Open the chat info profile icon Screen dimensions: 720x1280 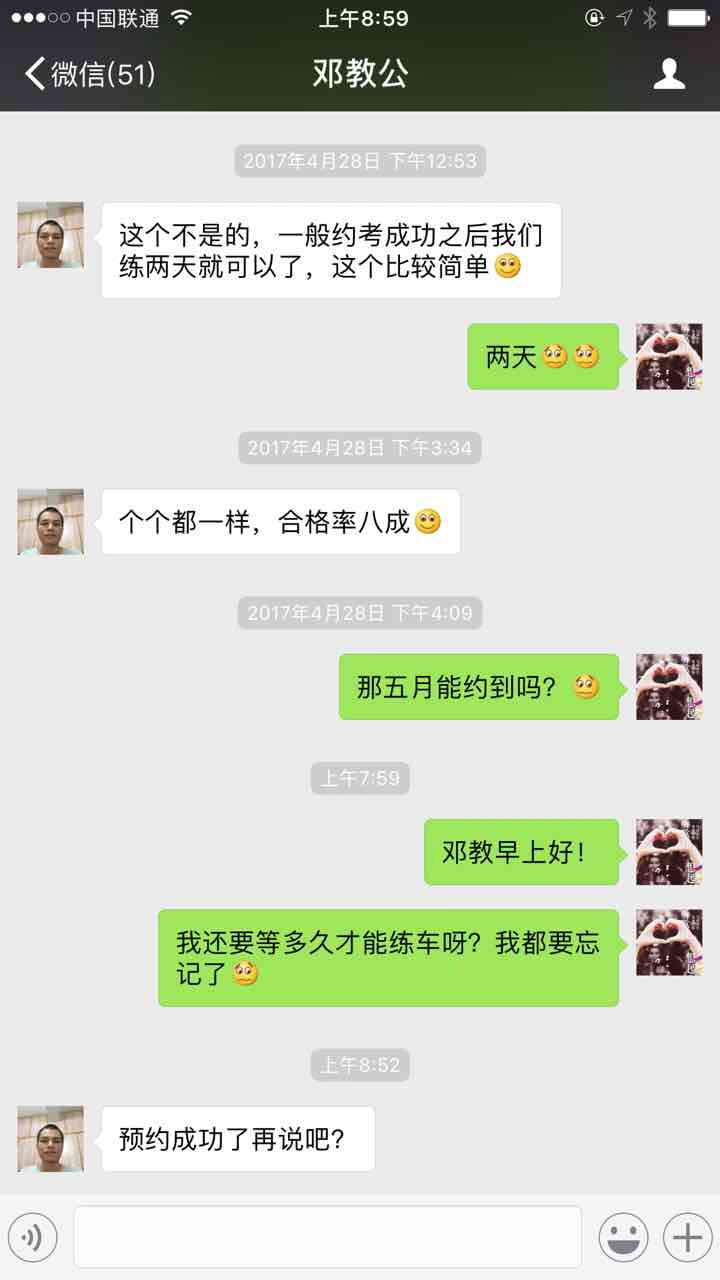(669, 74)
